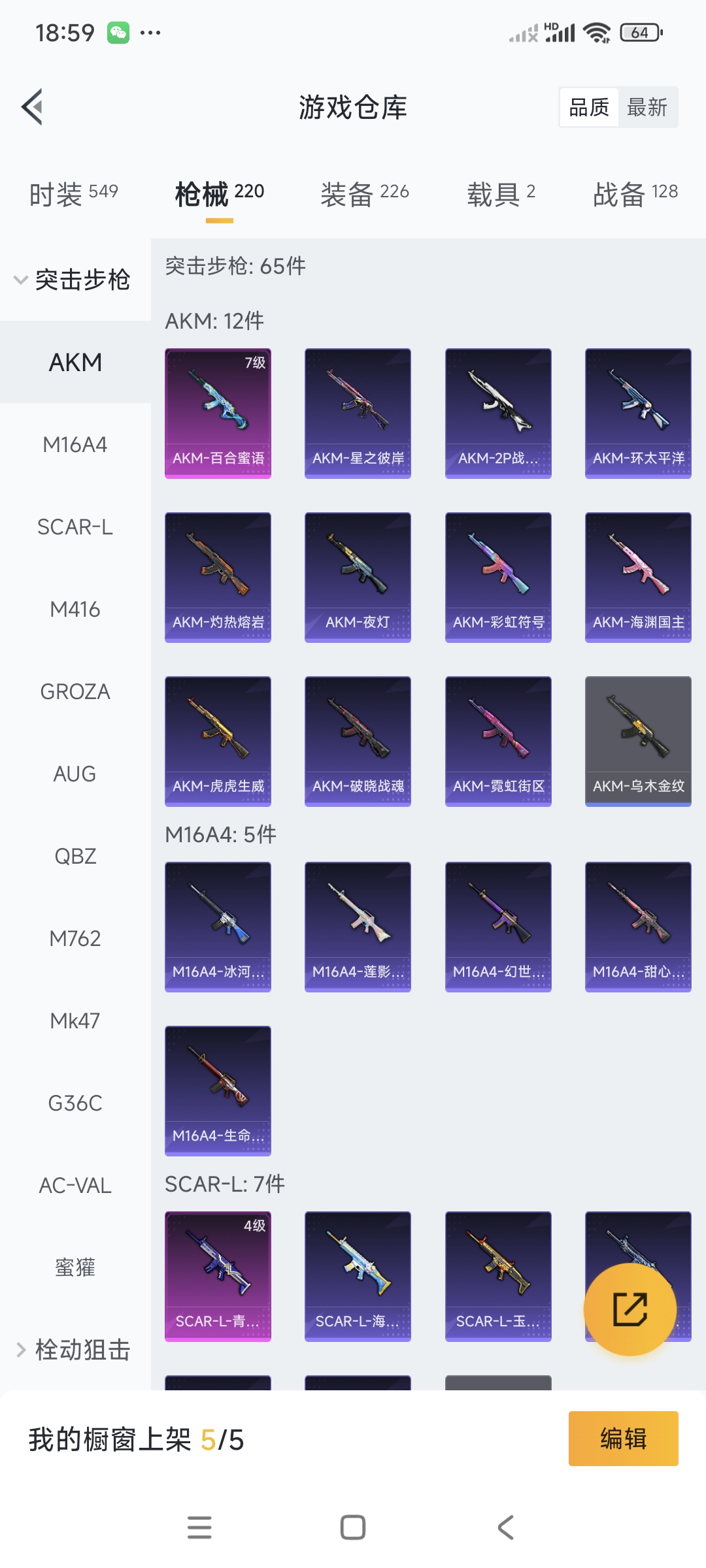Select GROZA in the weapon list

tap(75, 692)
